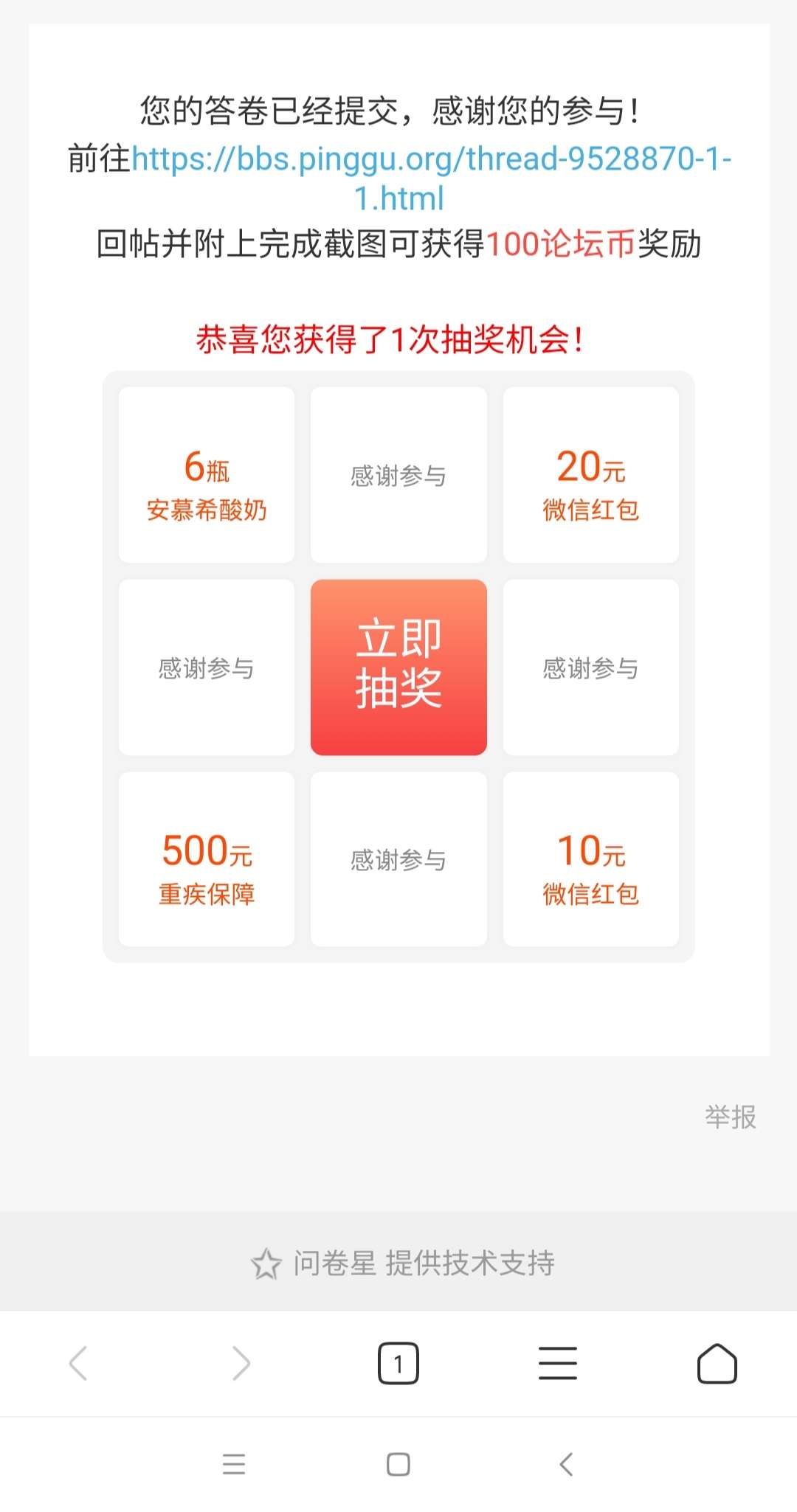The width and height of the screenshot is (797, 1512).
Task: Open the browser menu
Action: click(558, 1363)
